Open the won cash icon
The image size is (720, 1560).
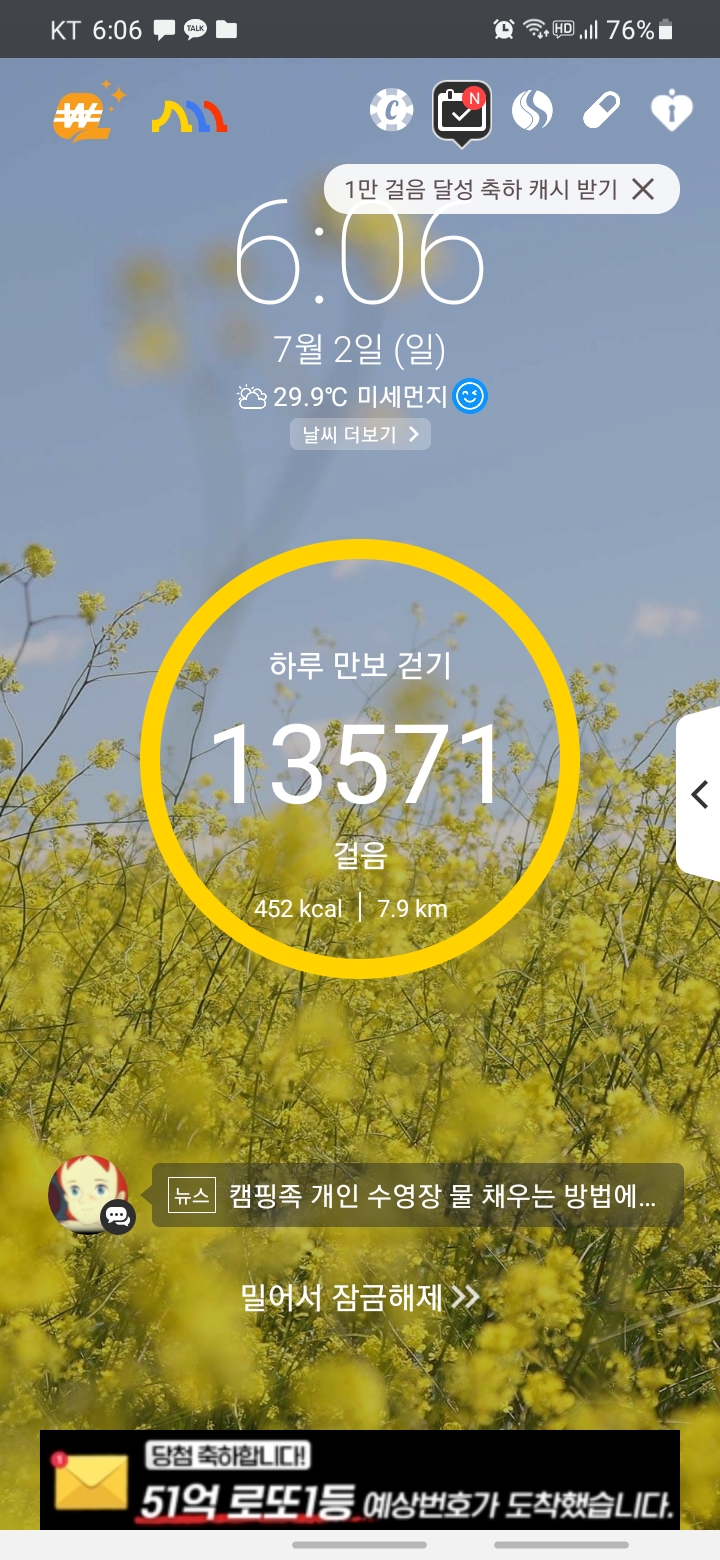[86, 114]
